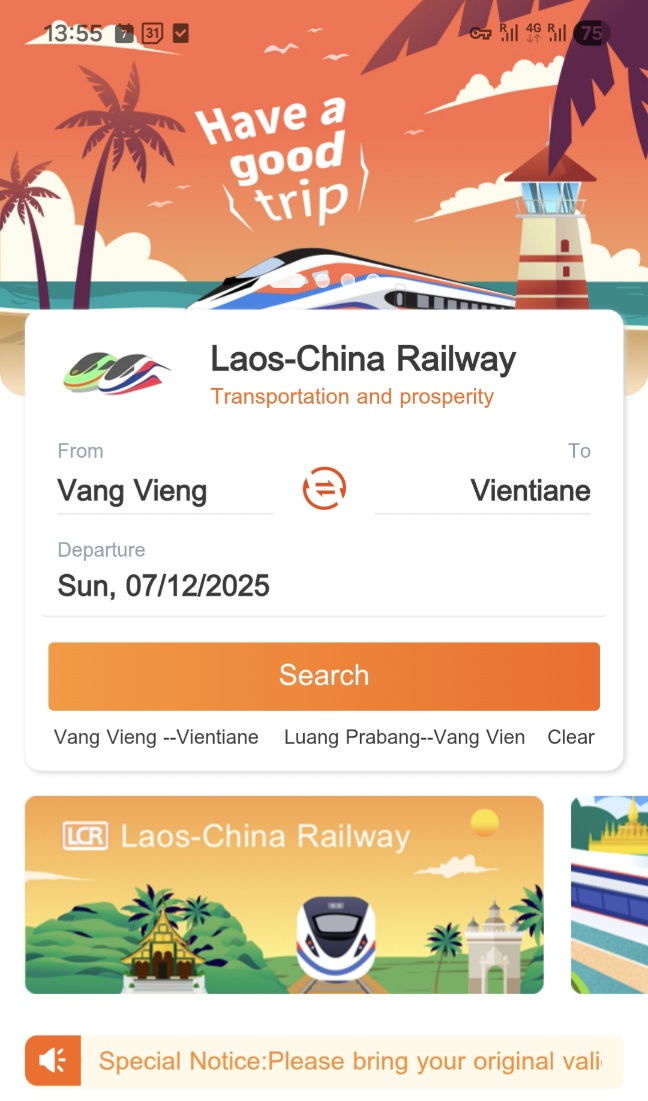Clear the recent search history
This screenshot has width=648, height=1101.
point(571,737)
